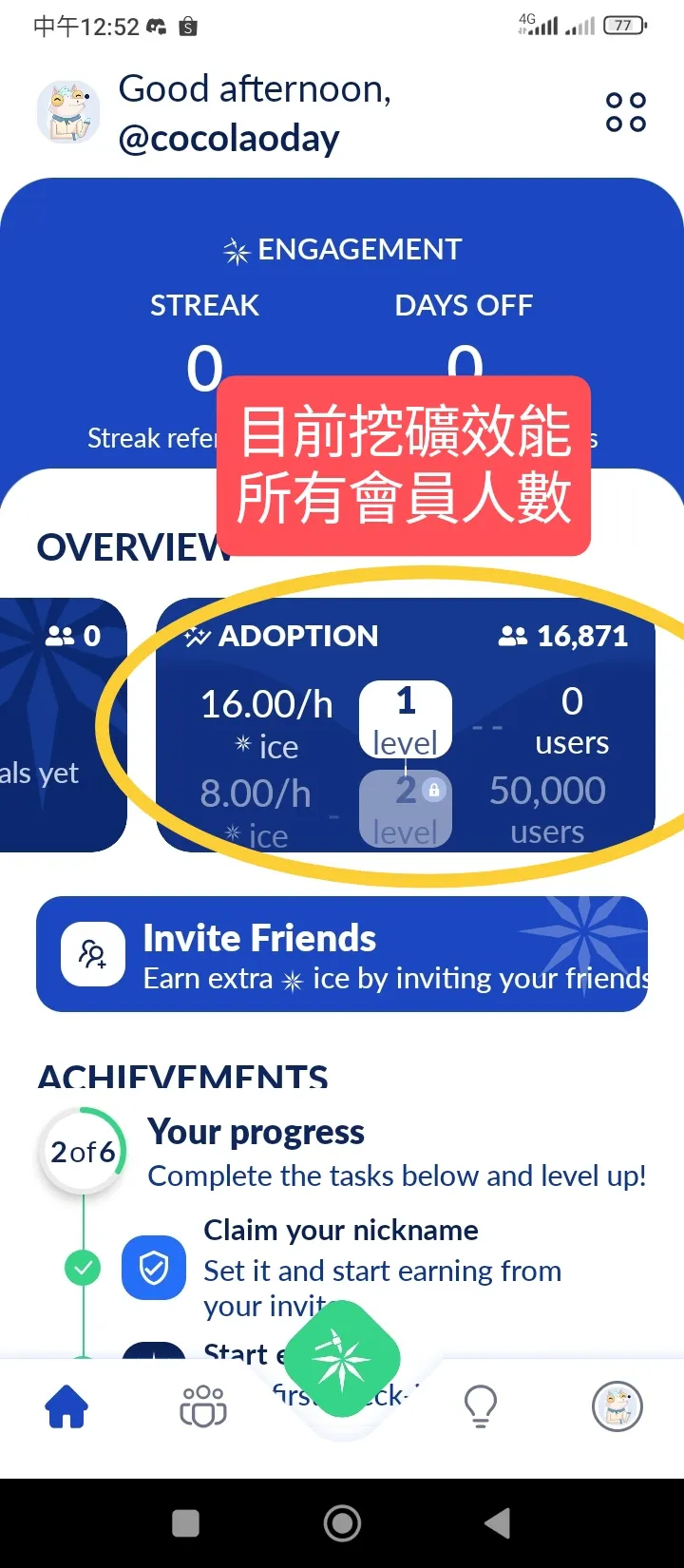This screenshot has height=1568, width=684.
Task: Open the Team community icon
Action: [201, 1408]
